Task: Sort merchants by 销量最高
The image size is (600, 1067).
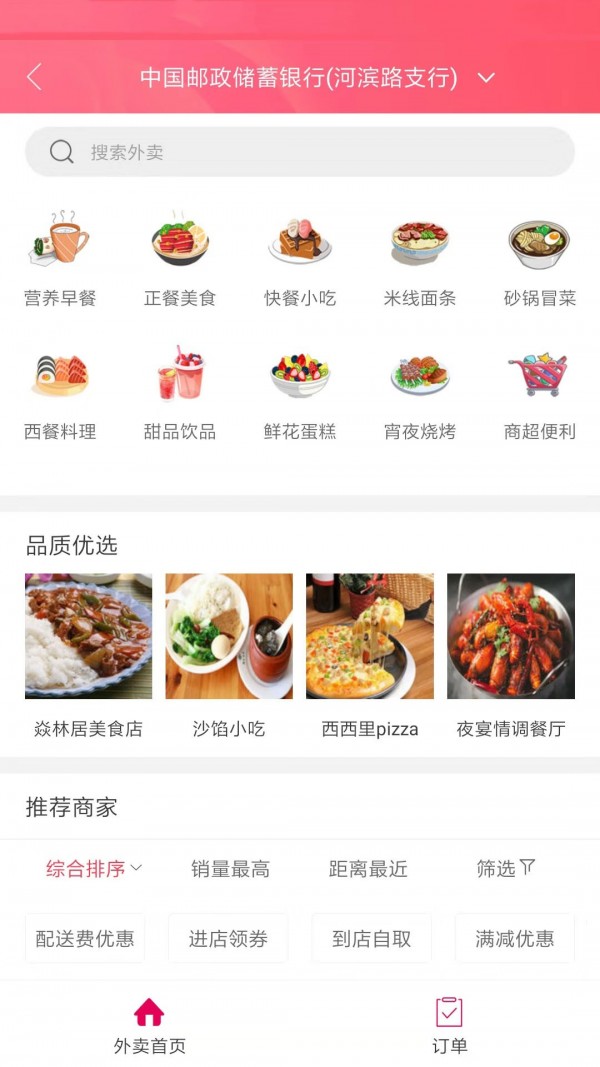Action: tap(230, 869)
